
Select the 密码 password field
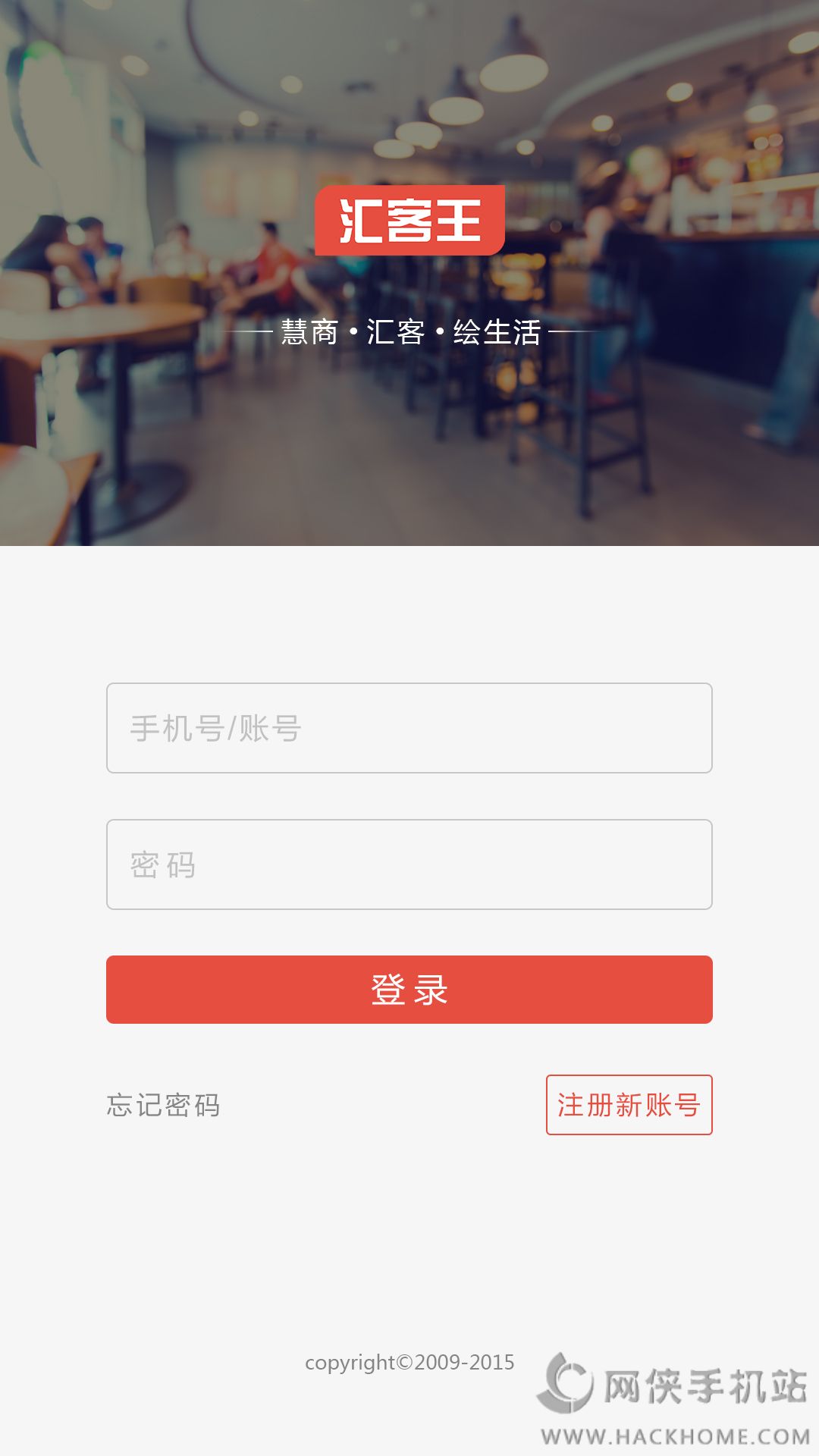[409, 864]
